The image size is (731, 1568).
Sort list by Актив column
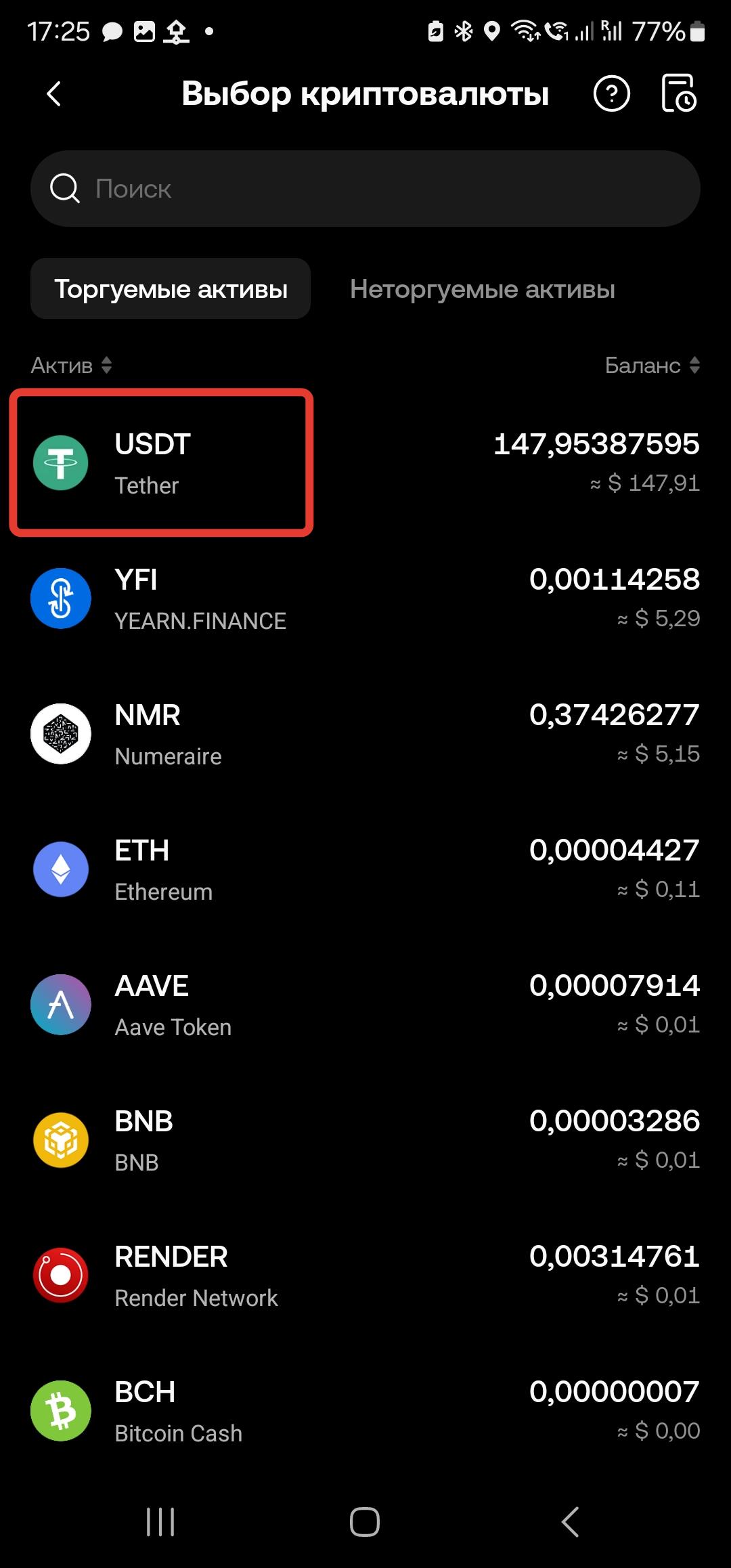(x=71, y=366)
